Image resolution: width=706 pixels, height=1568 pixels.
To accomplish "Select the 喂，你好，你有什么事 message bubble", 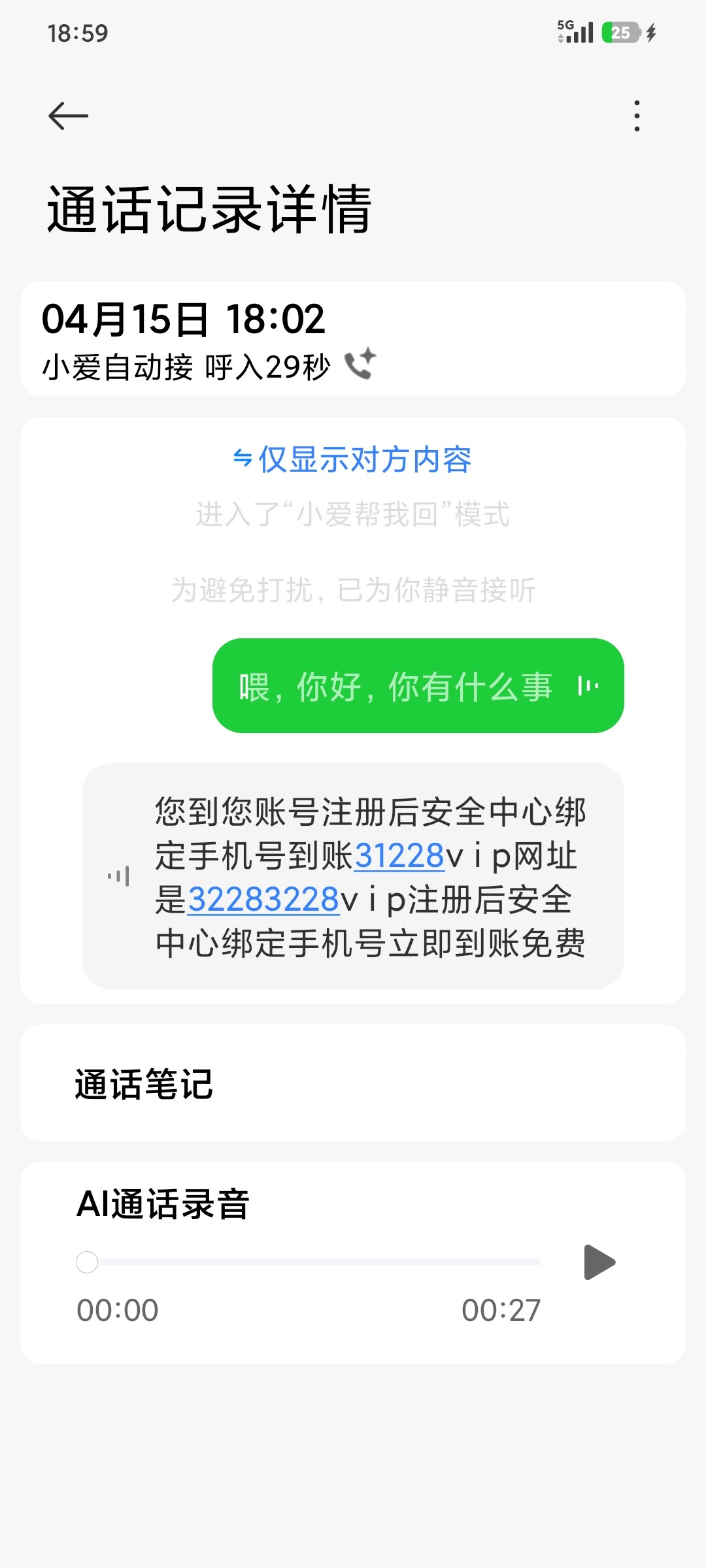I will [x=392, y=686].
